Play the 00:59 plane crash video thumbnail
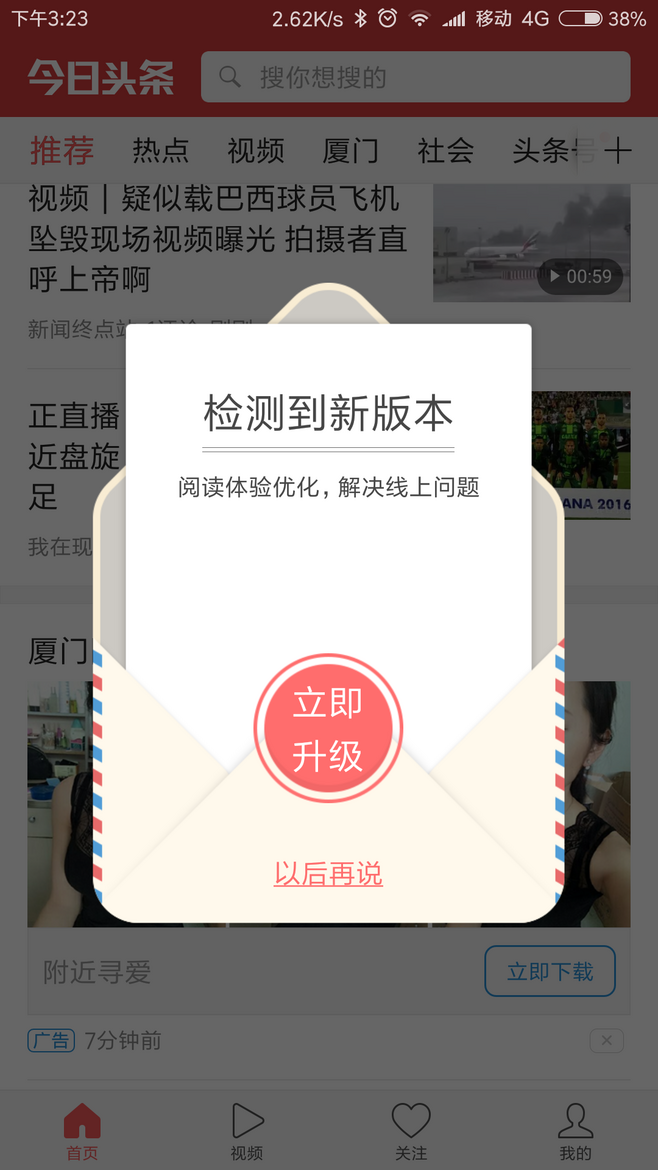This screenshot has height=1170, width=658. click(x=531, y=242)
